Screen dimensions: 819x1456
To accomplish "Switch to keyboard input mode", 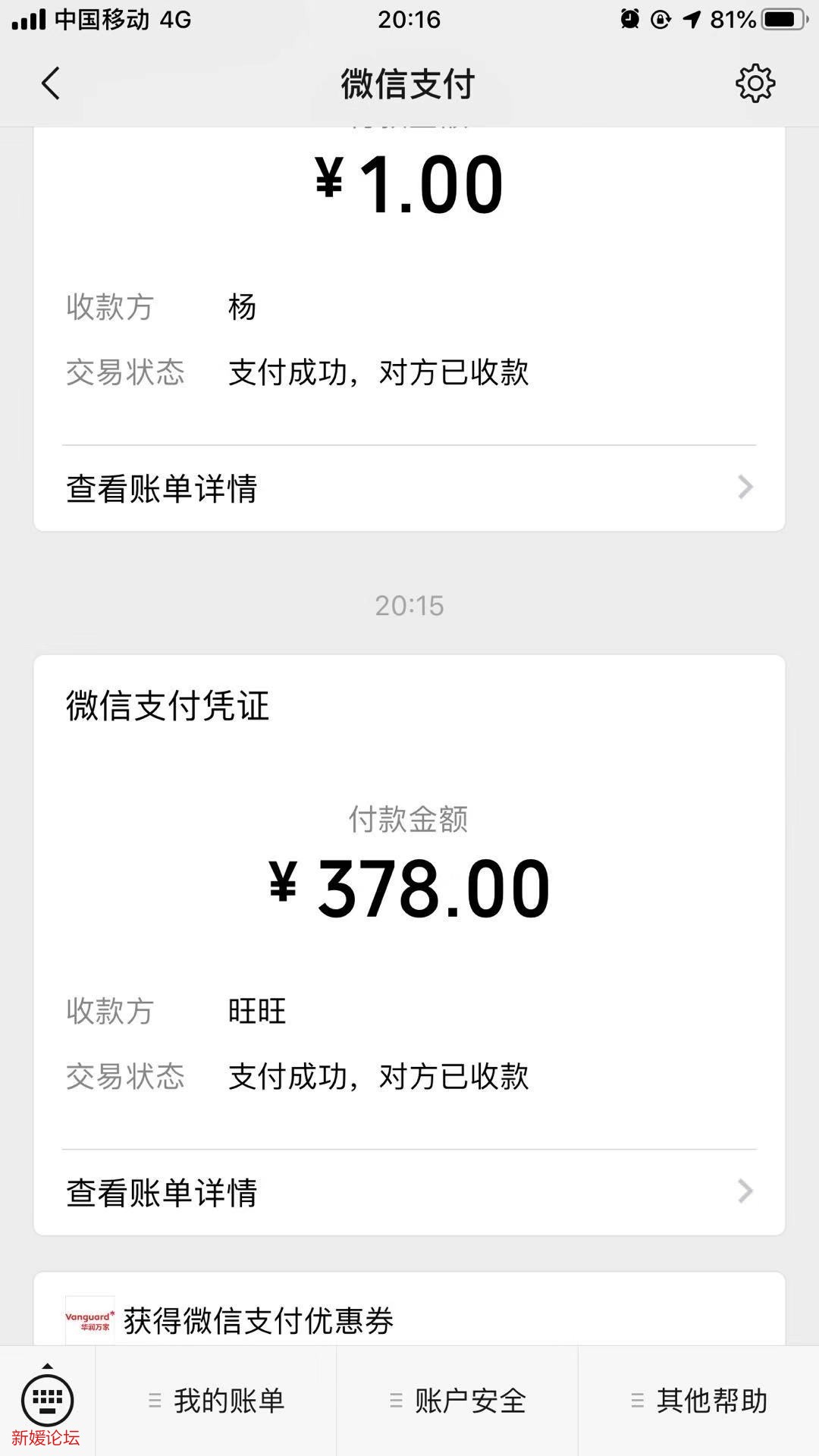I will [47, 1400].
